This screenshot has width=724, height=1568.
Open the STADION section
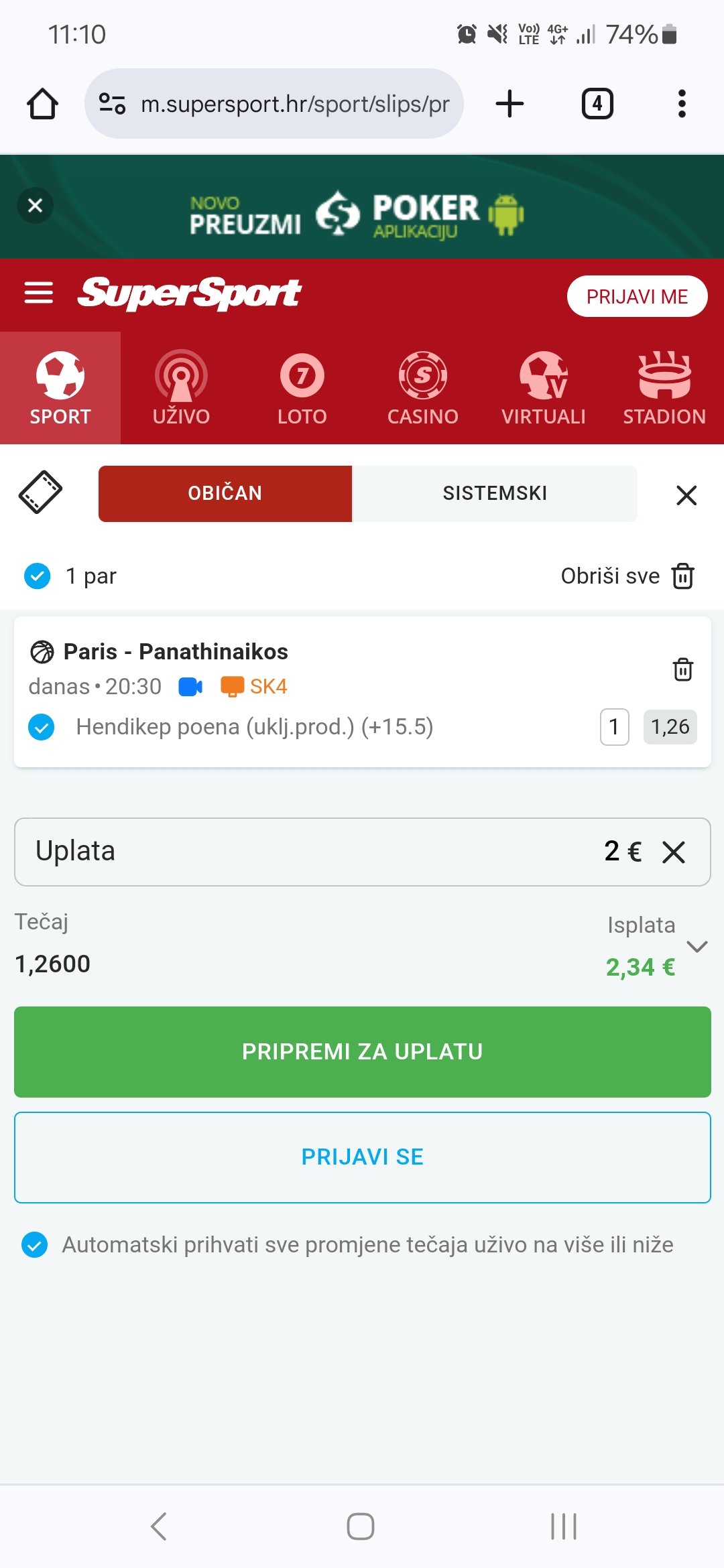point(664,388)
